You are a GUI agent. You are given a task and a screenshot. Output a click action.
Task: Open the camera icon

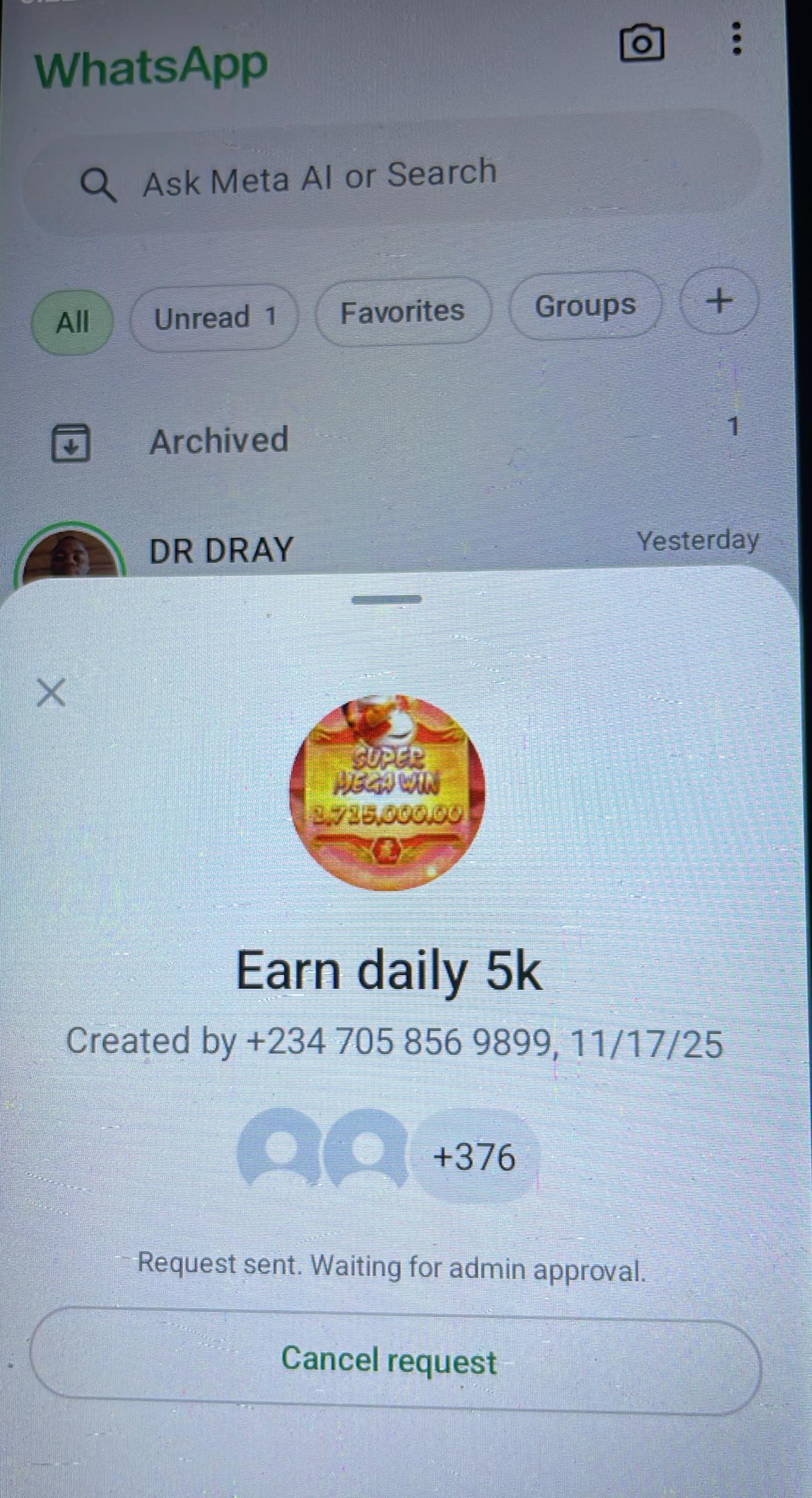tap(642, 43)
